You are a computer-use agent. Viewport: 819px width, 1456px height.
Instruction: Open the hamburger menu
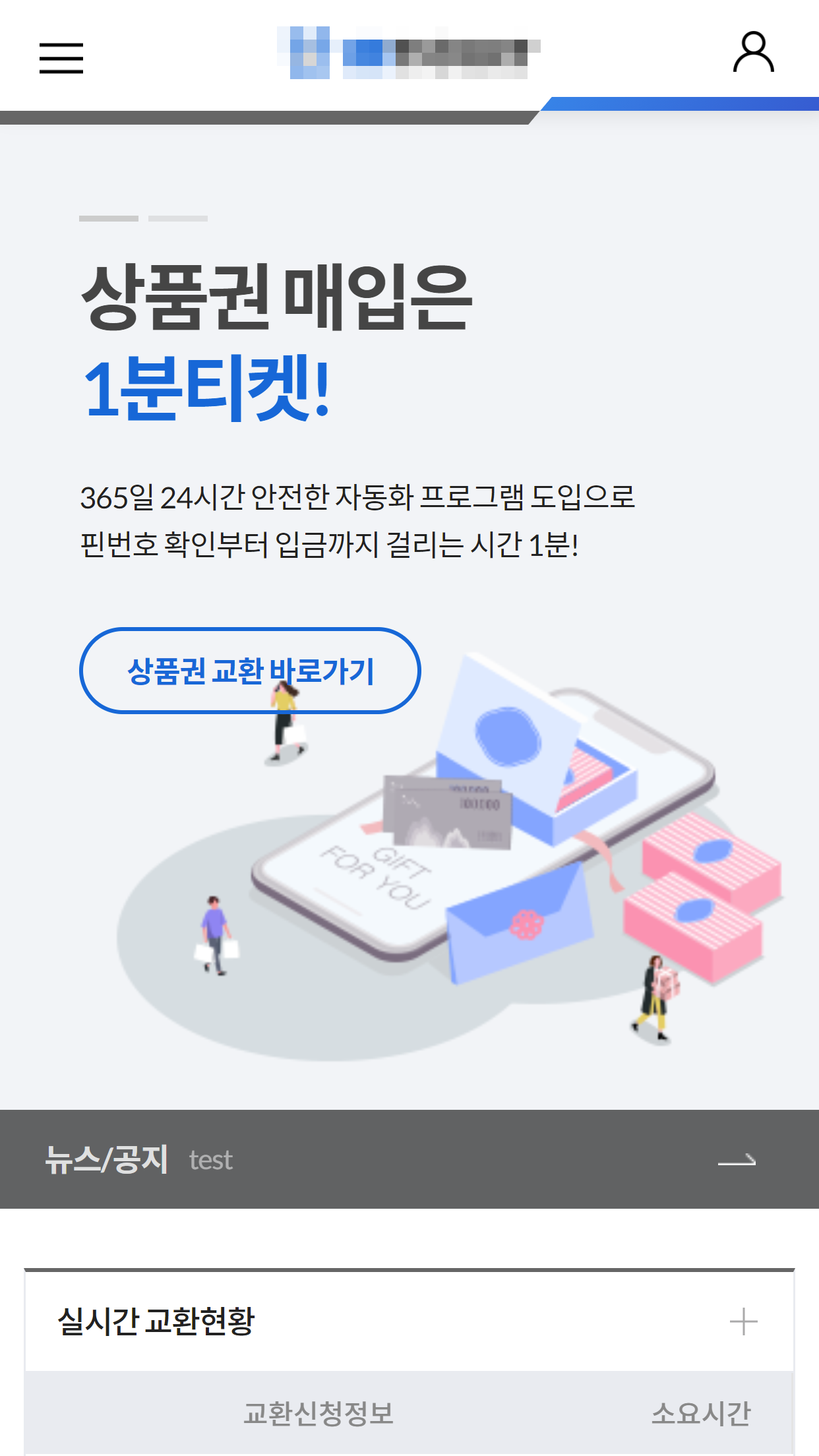click(61, 58)
